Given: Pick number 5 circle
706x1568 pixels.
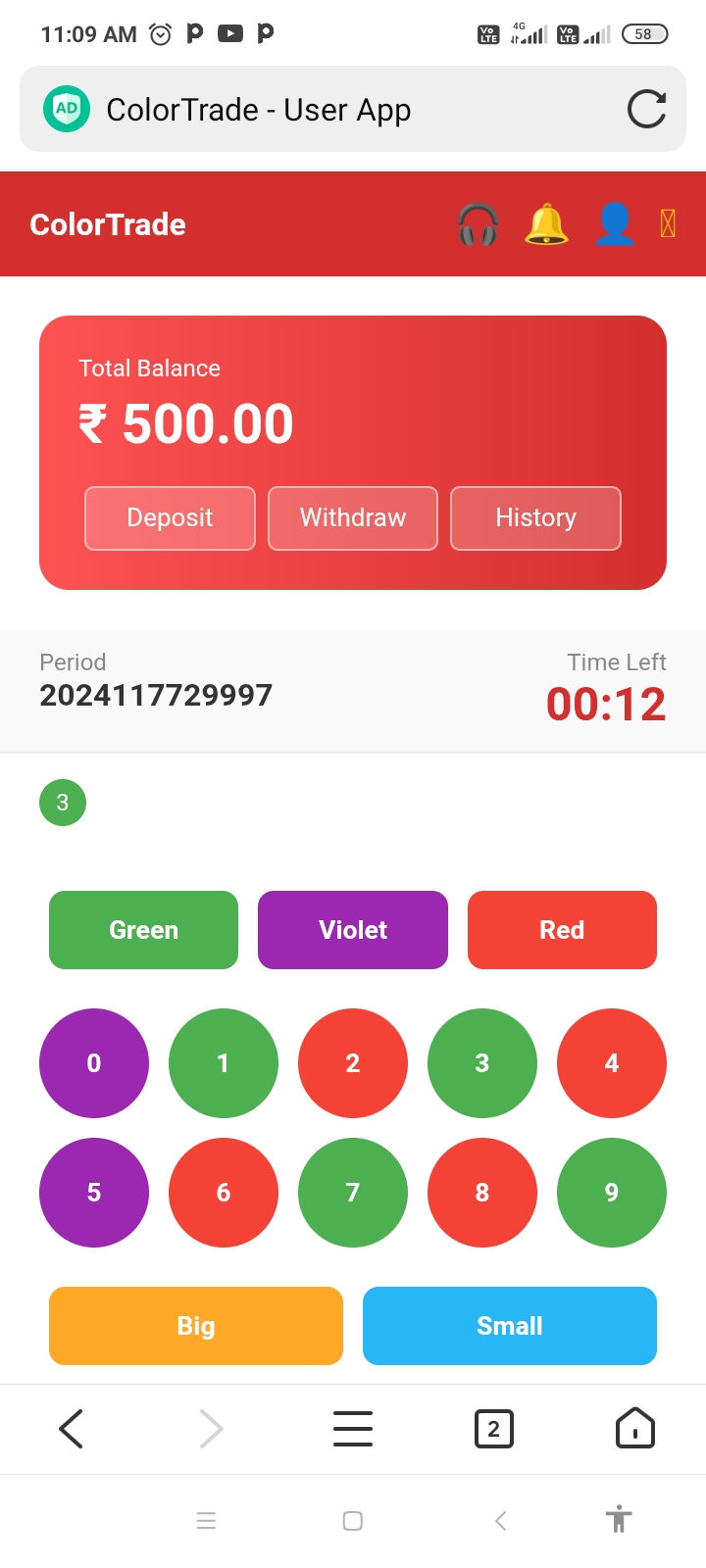Looking at the screenshot, I should [94, 1193].
